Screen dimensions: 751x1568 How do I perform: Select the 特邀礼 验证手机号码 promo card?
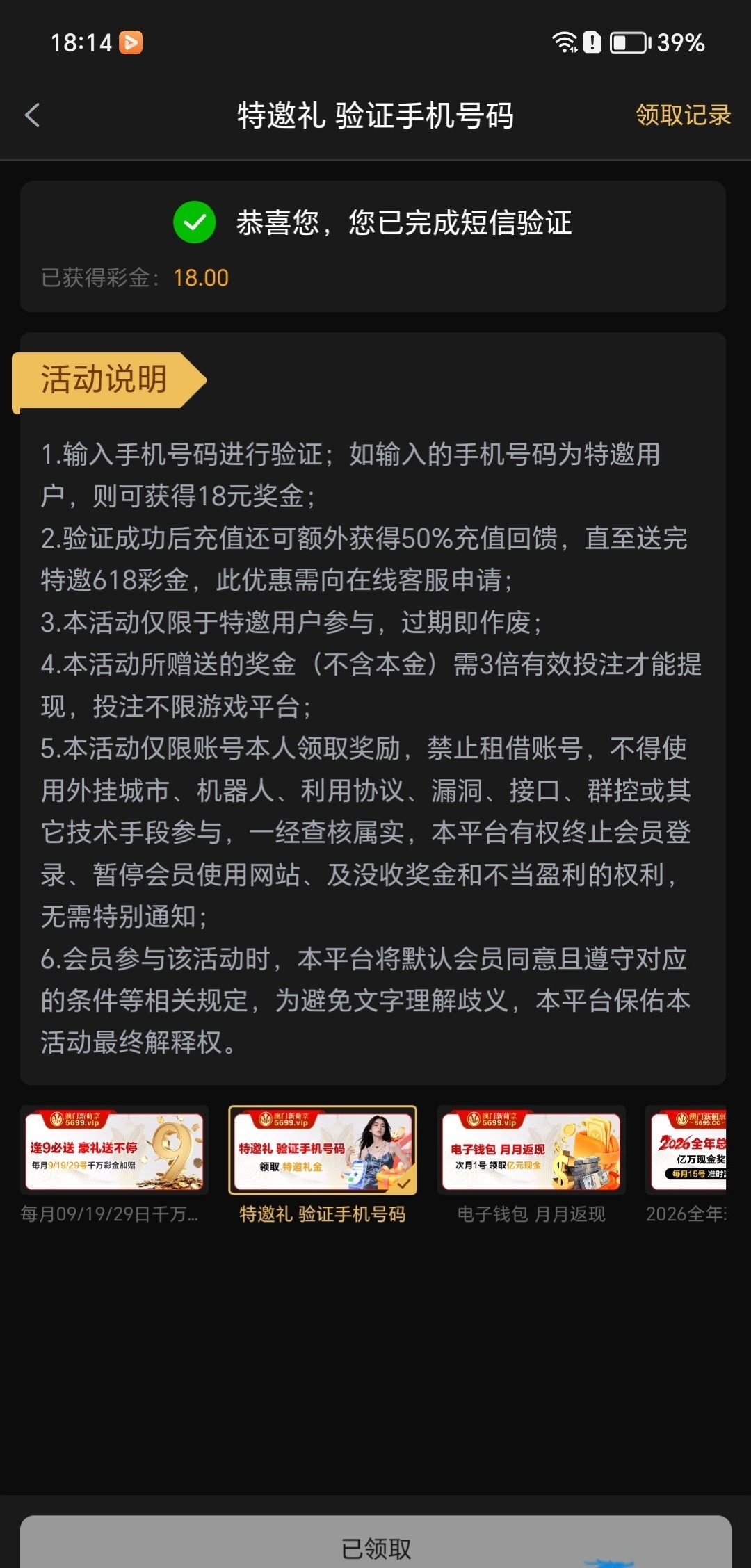[323, 1150]
